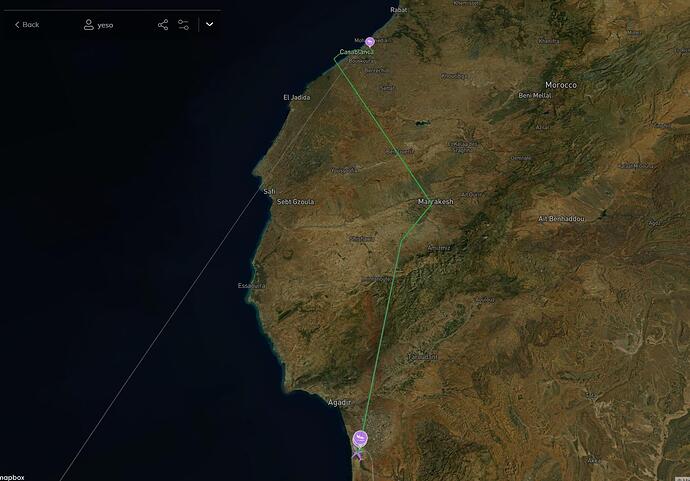Open the yeso user profile
Viewport: 690px width, 481px height.
98,24
